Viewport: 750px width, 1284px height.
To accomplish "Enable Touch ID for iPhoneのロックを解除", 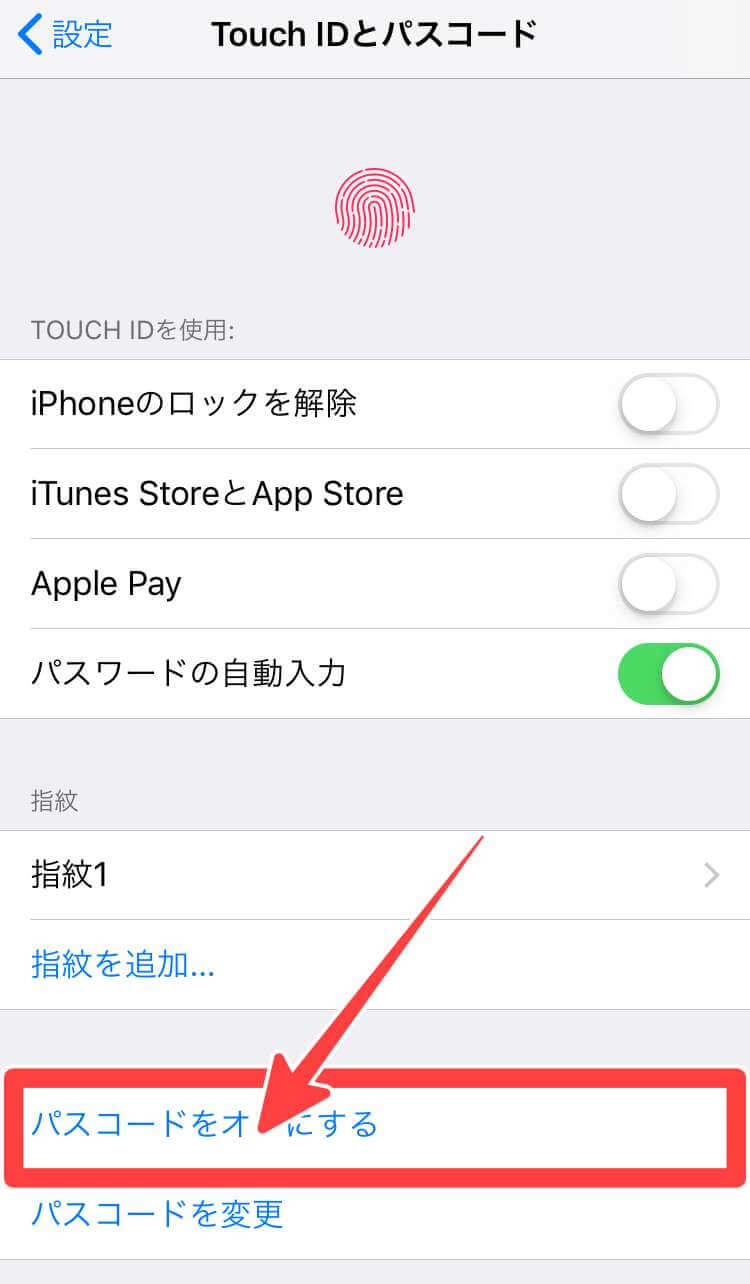I will [668, 404].
